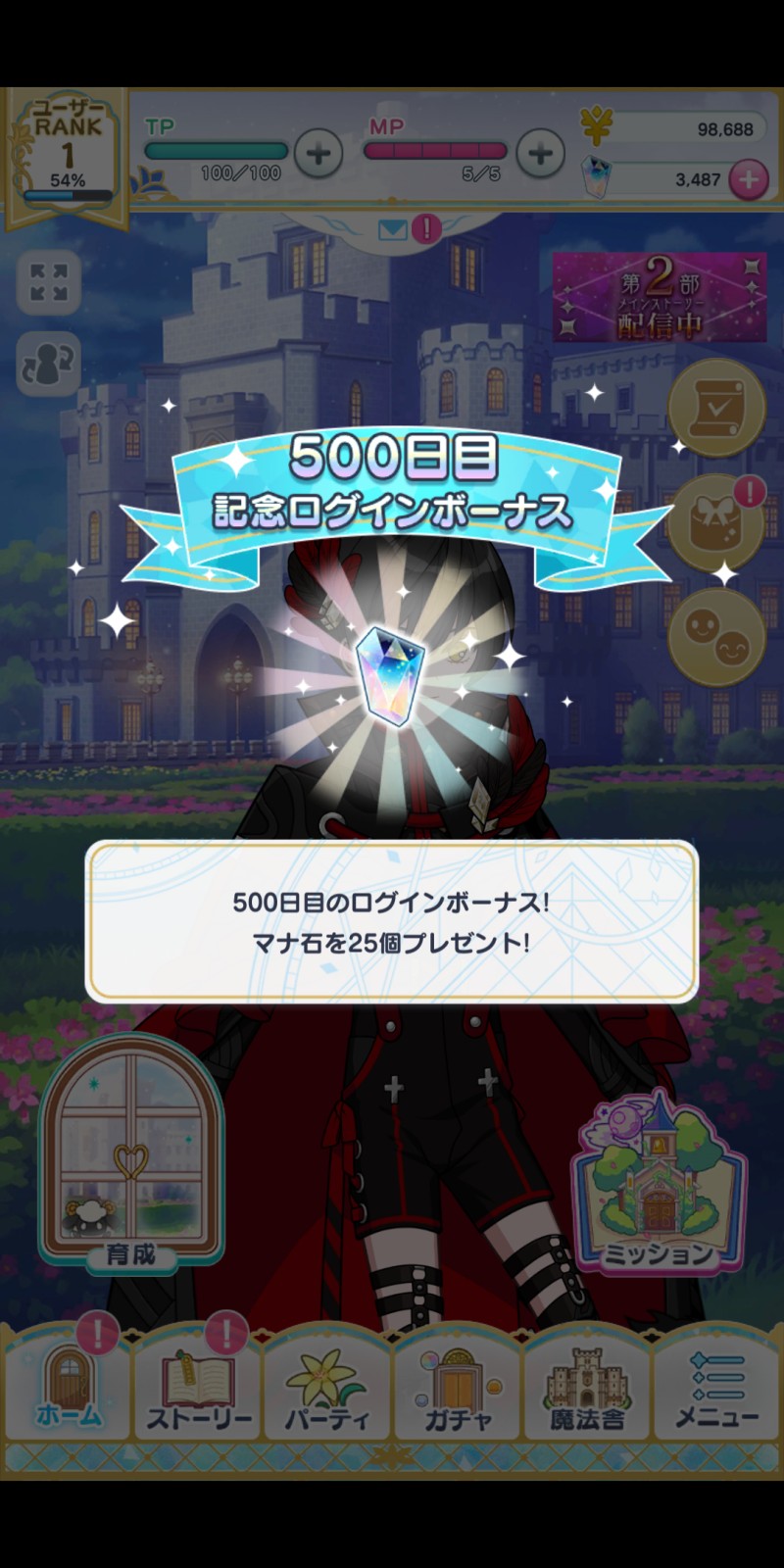
Task: Buy more mana stones with the pink plus
Action: [x=749, y=179]
